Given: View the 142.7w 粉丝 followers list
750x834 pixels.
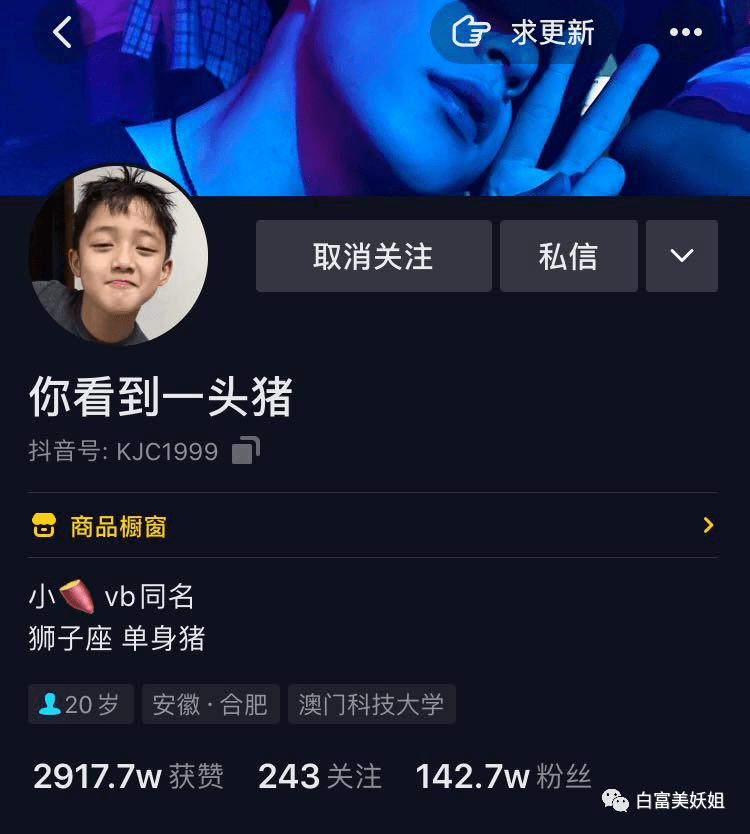Looking at the screenshot, I should [x=503, y=776].
